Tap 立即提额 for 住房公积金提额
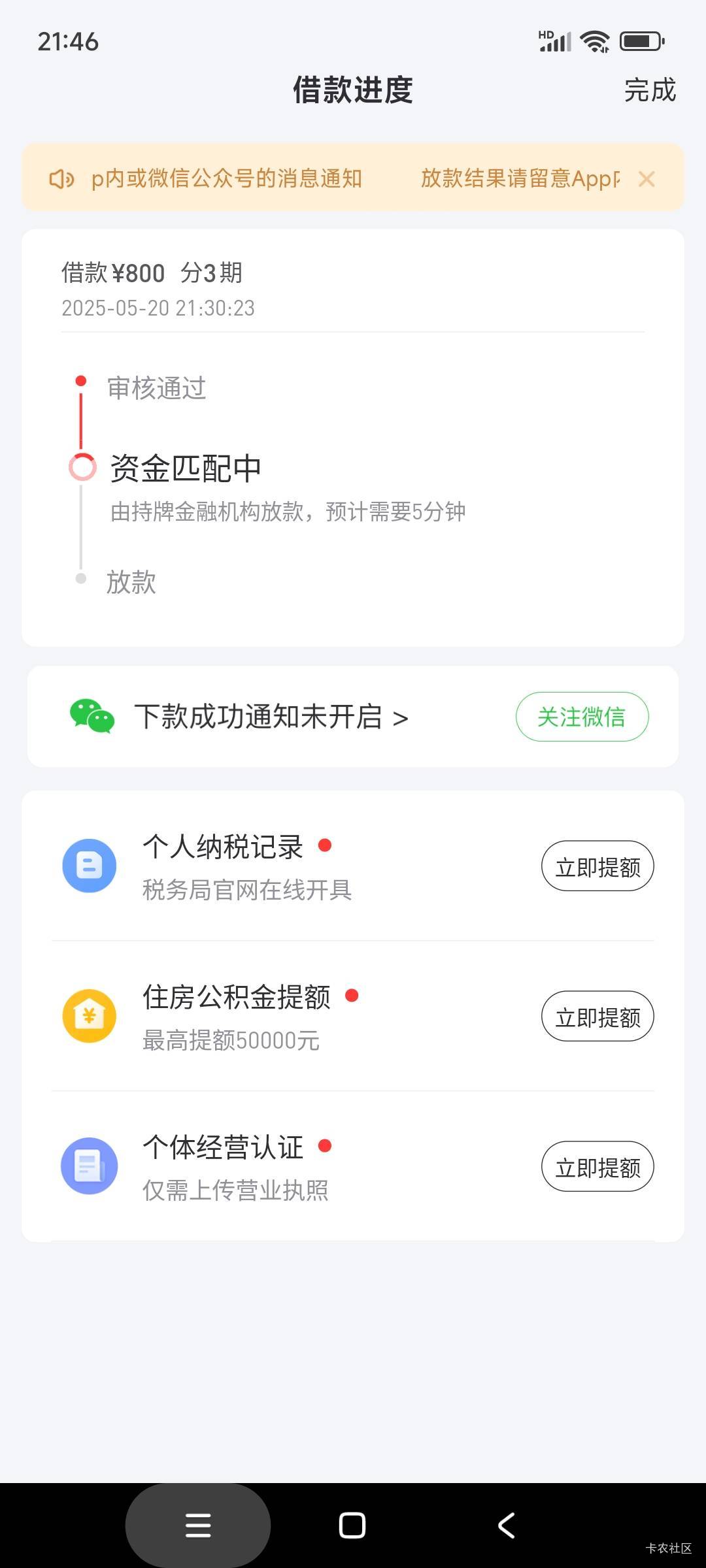Screen dimensions: 706x1568 (x=597, y=1017)
